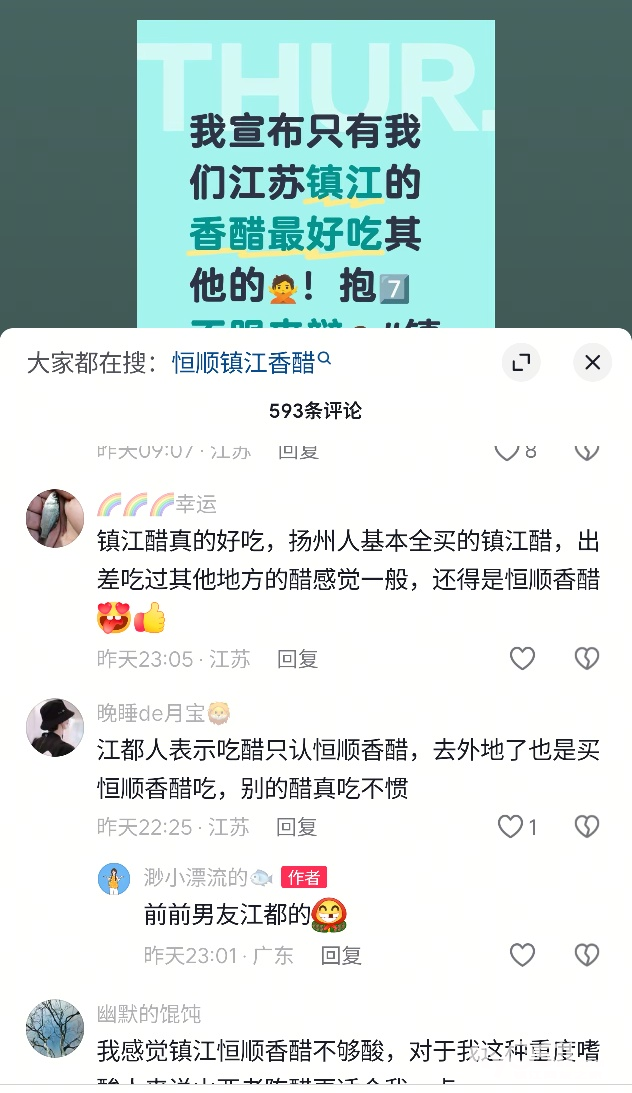Dislike 晚睡de月宝's comment
This screenshot has height=1093, width=632.
586,826
